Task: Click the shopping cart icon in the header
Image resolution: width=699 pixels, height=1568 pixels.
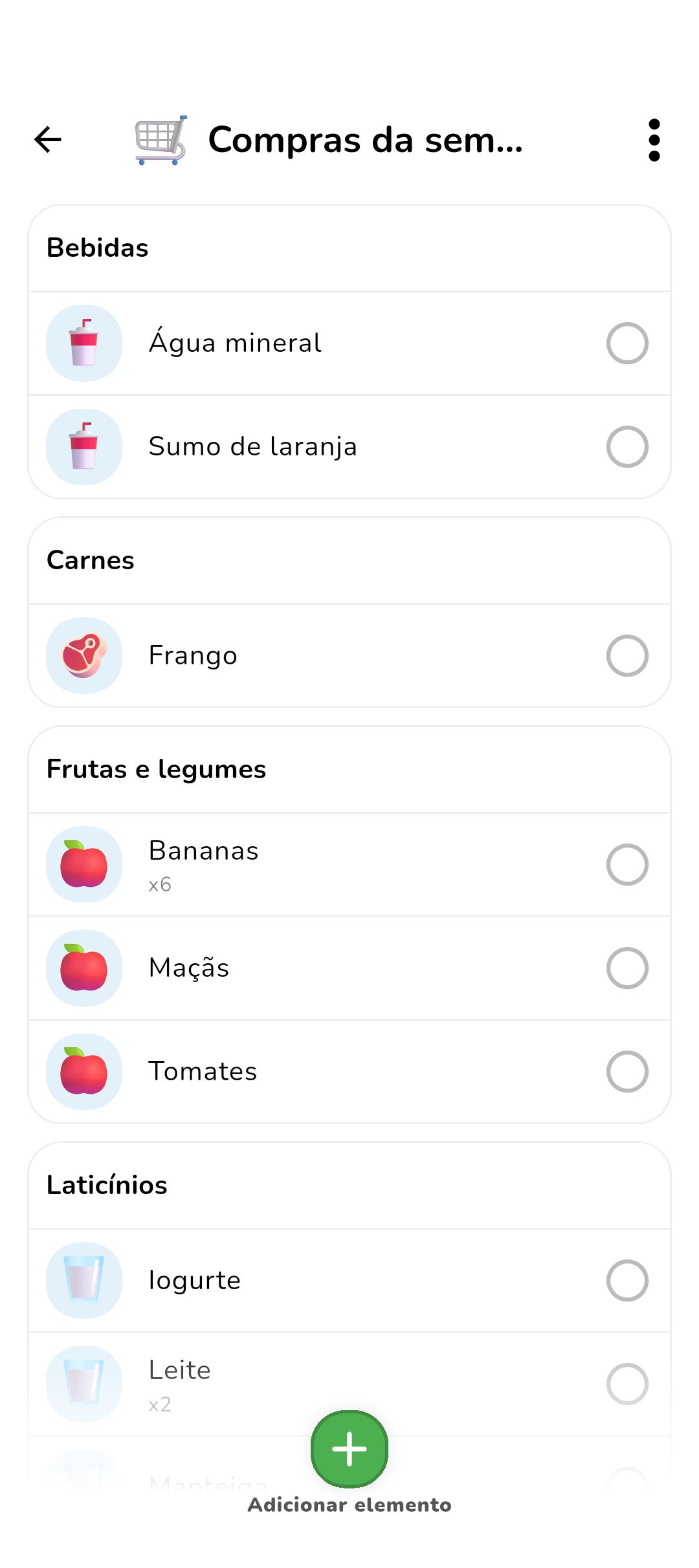Action: [160, 139]
